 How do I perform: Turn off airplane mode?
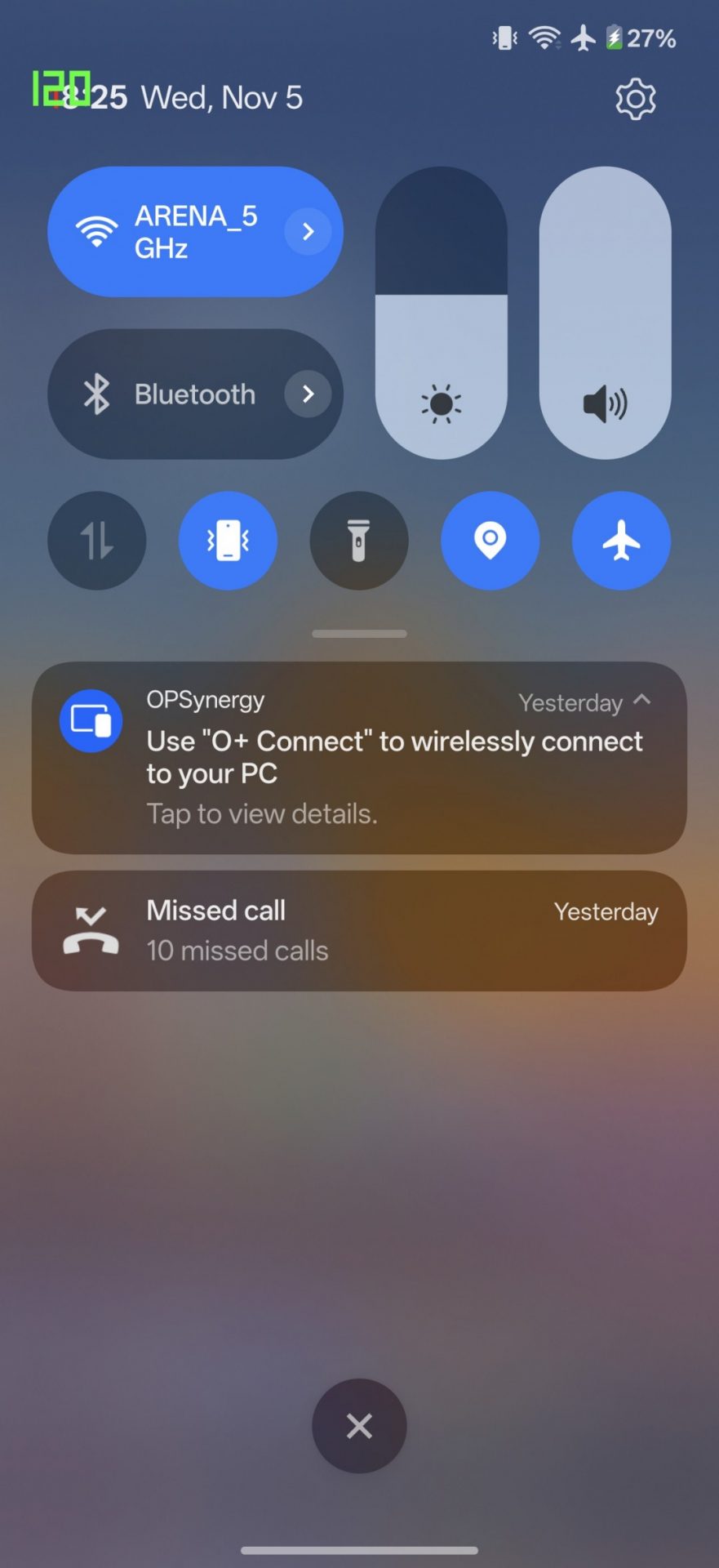[x=621, y=541]
